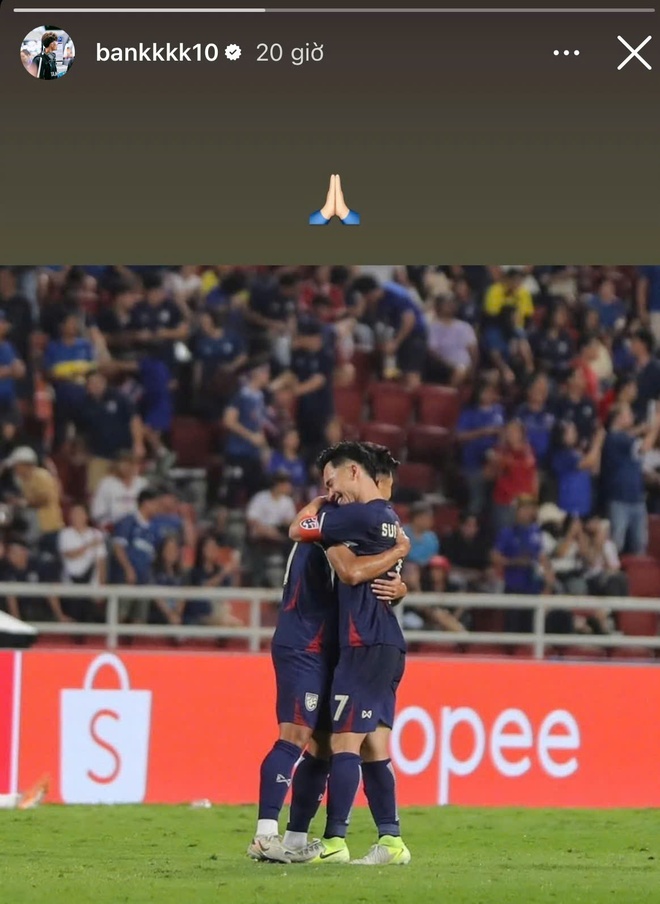Close the story viewer

pyautogui.click(x=634, y=52)
